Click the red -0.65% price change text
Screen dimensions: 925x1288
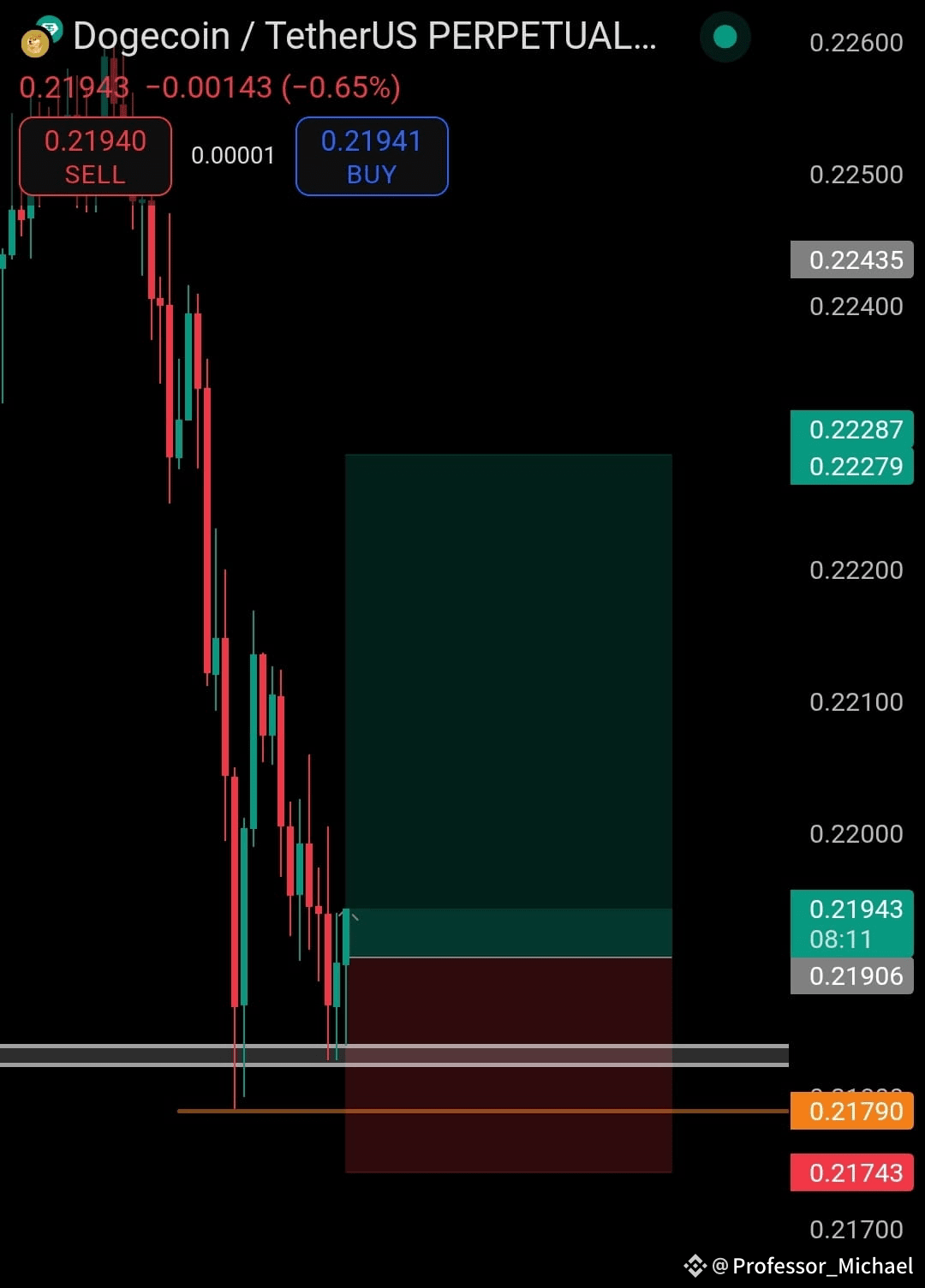(341, 86)
